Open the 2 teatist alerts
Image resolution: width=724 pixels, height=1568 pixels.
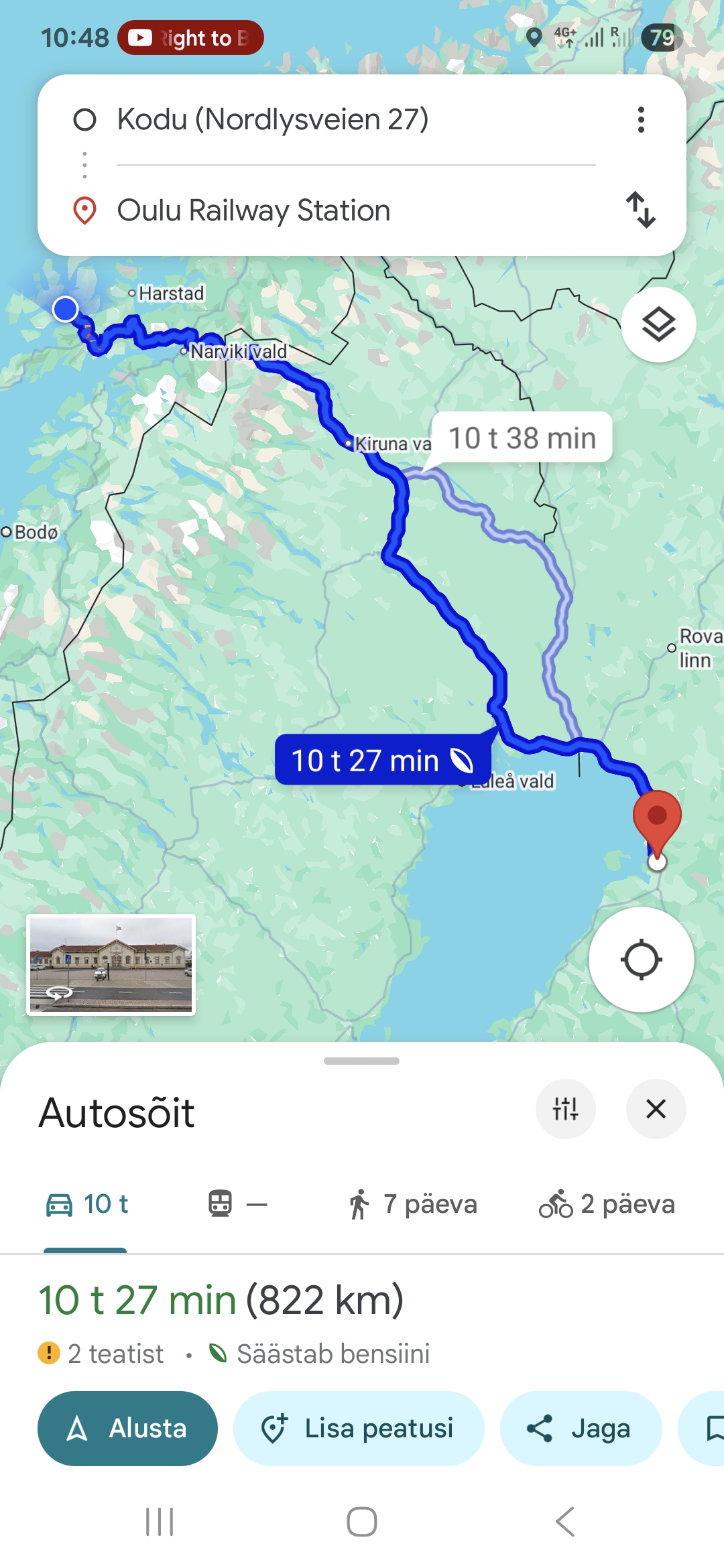(102, 1354)
